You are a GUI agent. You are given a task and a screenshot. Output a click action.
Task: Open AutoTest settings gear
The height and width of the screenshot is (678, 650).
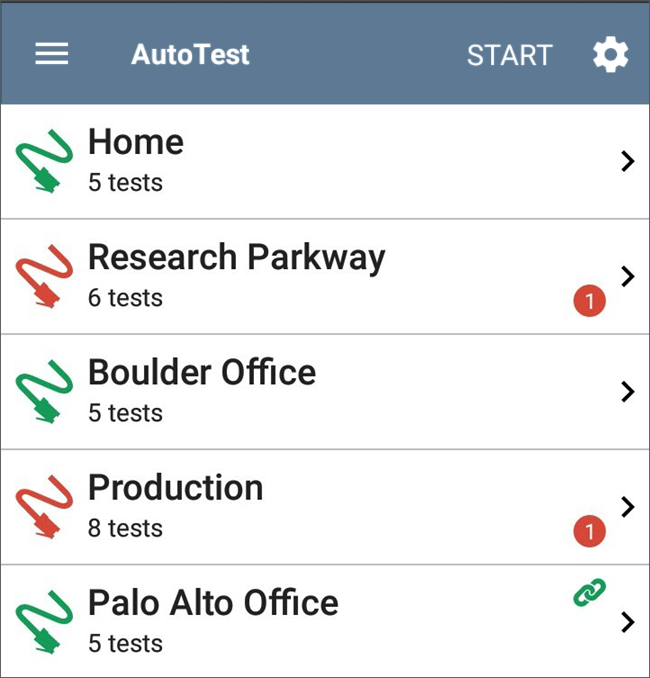click(x=610, y=55)
